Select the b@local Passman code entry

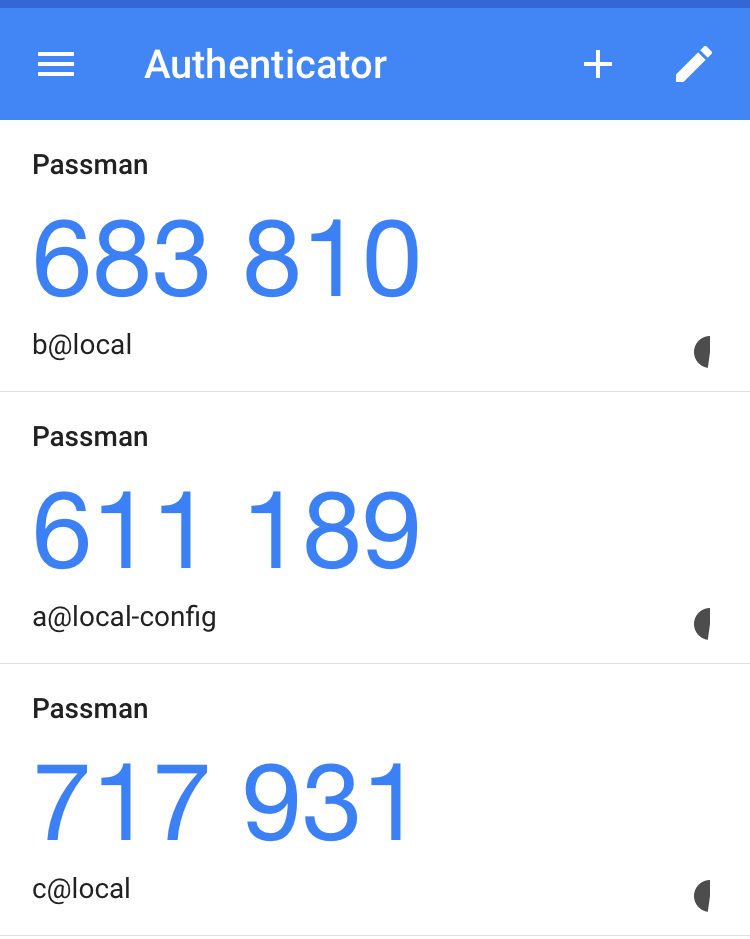[x=226, y=259]
